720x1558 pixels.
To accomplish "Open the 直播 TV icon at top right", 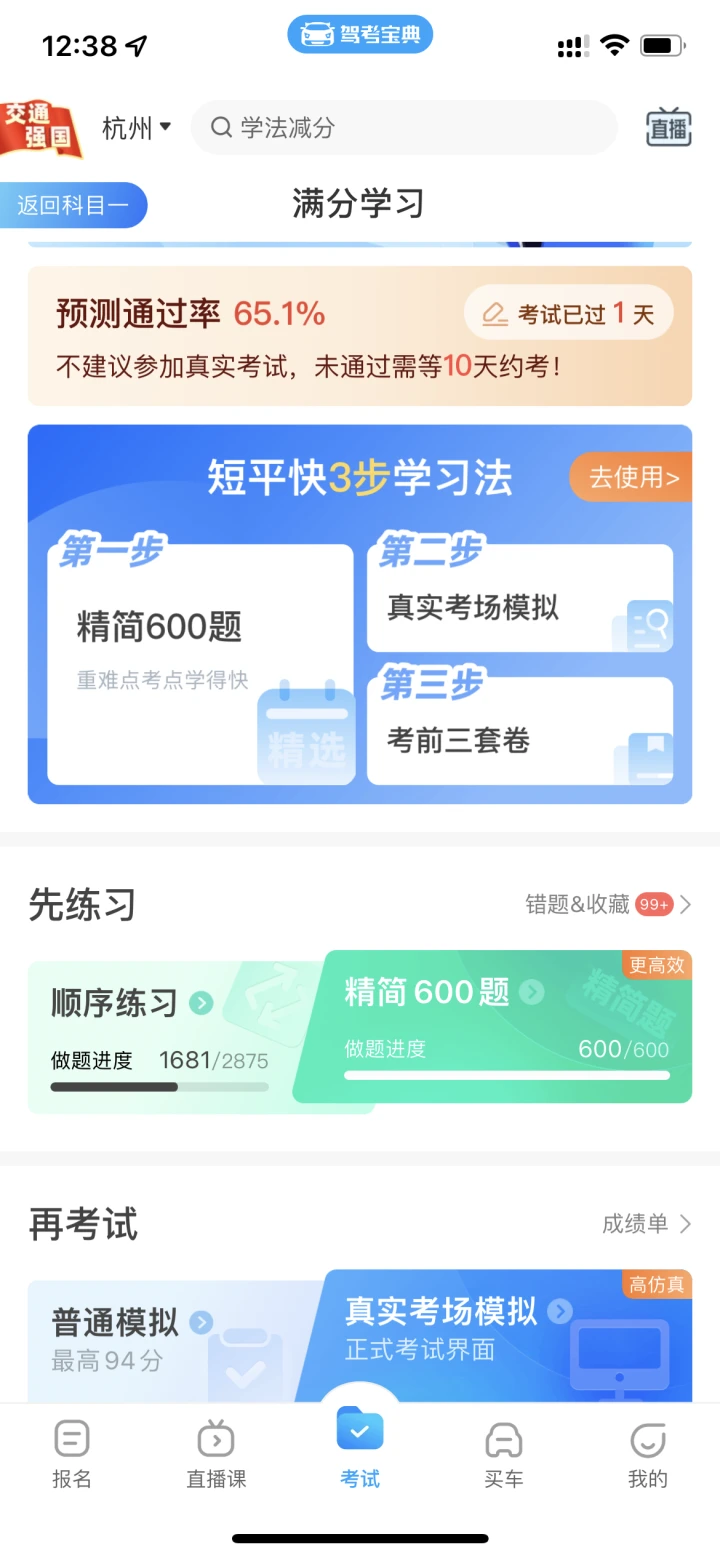I will click(x=669, y=128).
